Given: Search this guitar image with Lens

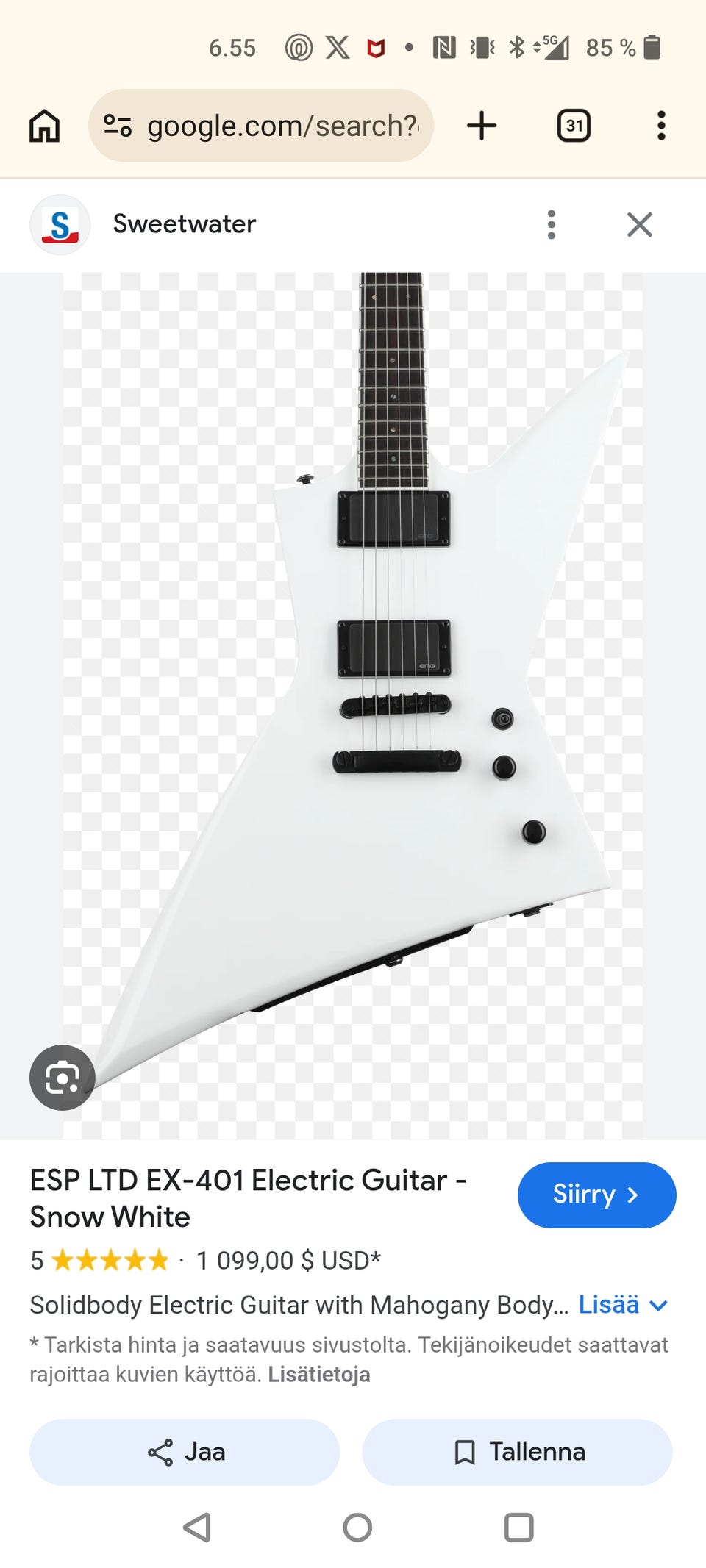Looking at the screenshot, I should [x=63, y=1078].
